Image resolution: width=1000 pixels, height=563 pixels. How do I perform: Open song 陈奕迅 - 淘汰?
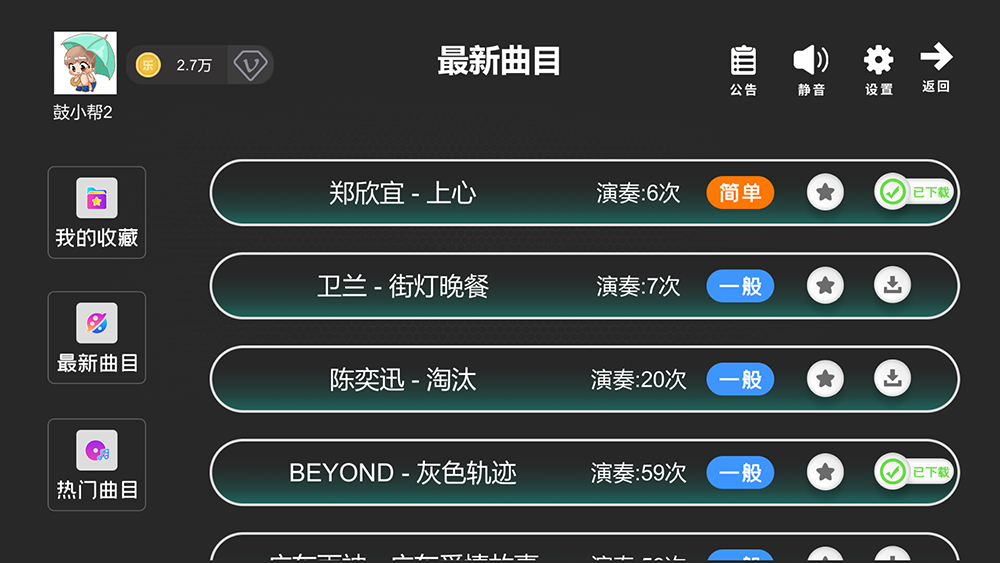click(402, 379)
